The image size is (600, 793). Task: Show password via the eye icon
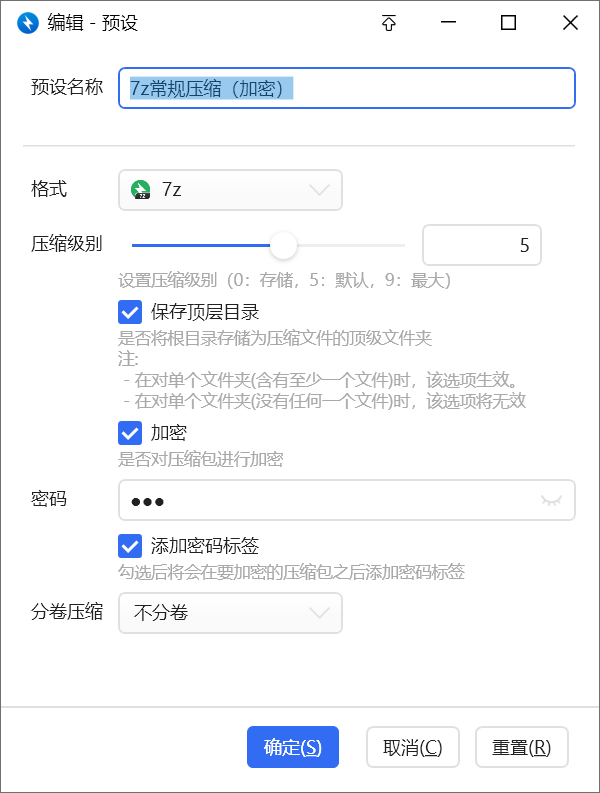tap(551, 501)
